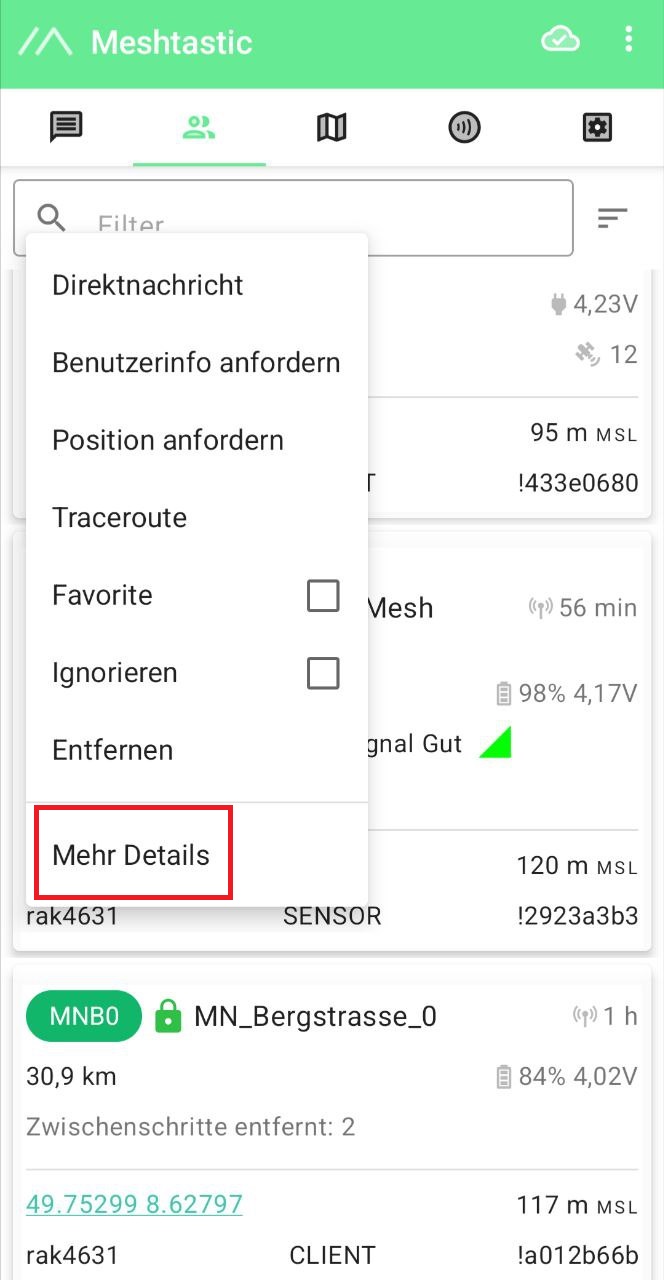Open Mehr Details
Image resolution: width=664 pixels, height=1280 pixels.
(131, 855)
